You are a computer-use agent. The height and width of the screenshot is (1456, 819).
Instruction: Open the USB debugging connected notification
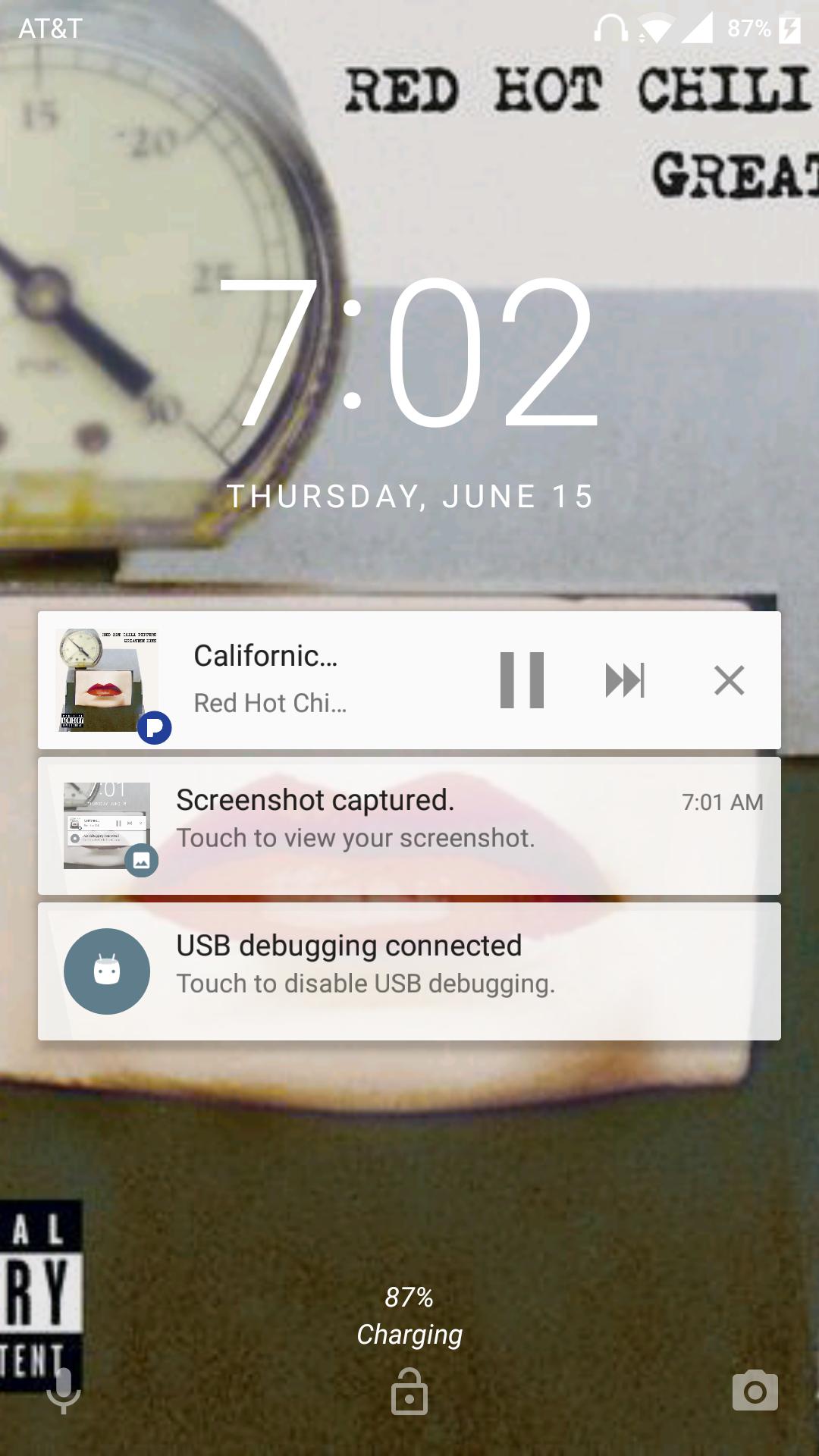coord(409,971)
